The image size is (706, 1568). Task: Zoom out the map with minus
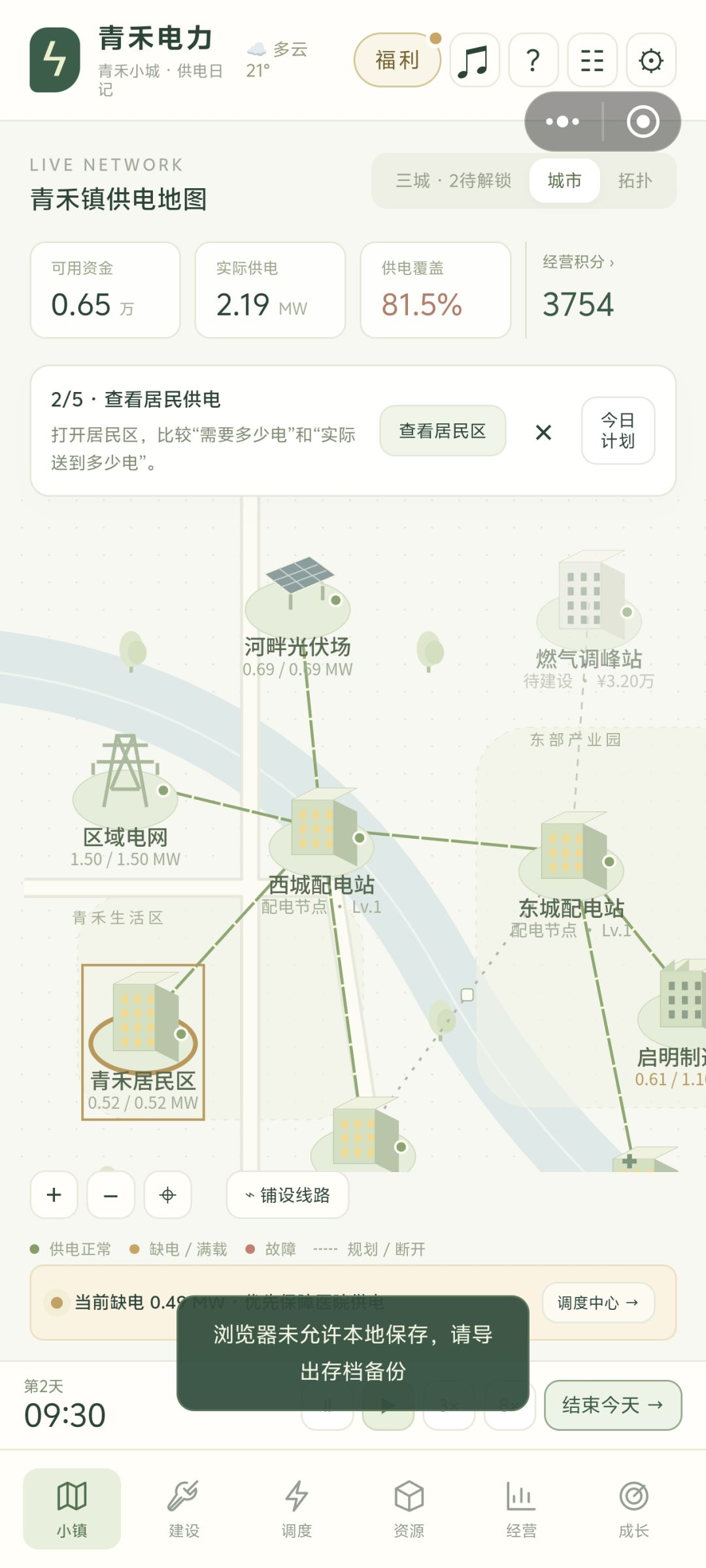111,1195
